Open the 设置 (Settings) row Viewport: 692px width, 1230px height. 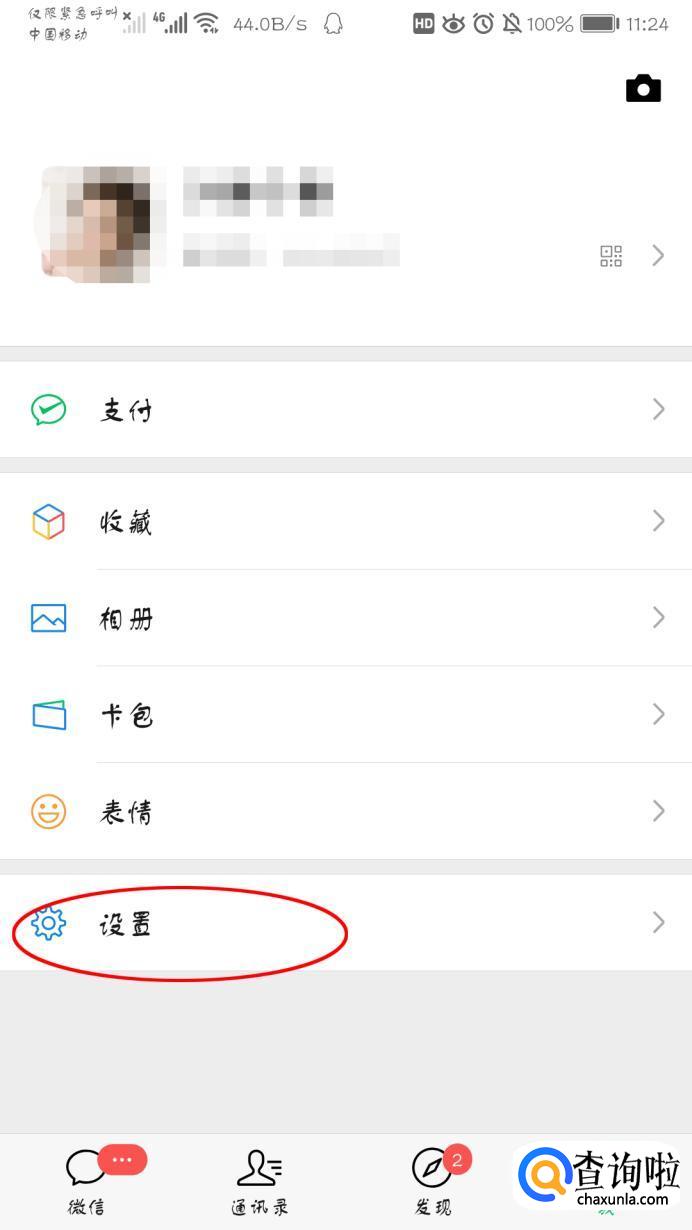(x=345, y=923)
